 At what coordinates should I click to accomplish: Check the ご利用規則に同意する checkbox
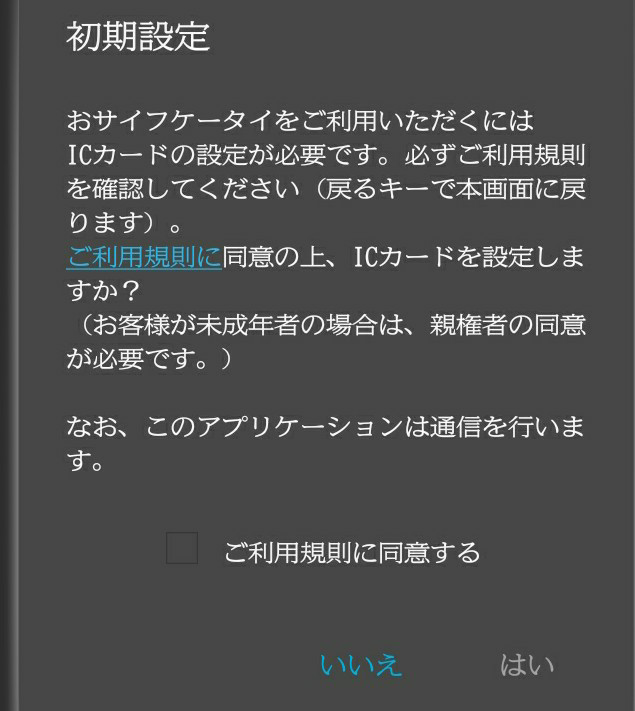pyautogui.click(x=182, y=549)
